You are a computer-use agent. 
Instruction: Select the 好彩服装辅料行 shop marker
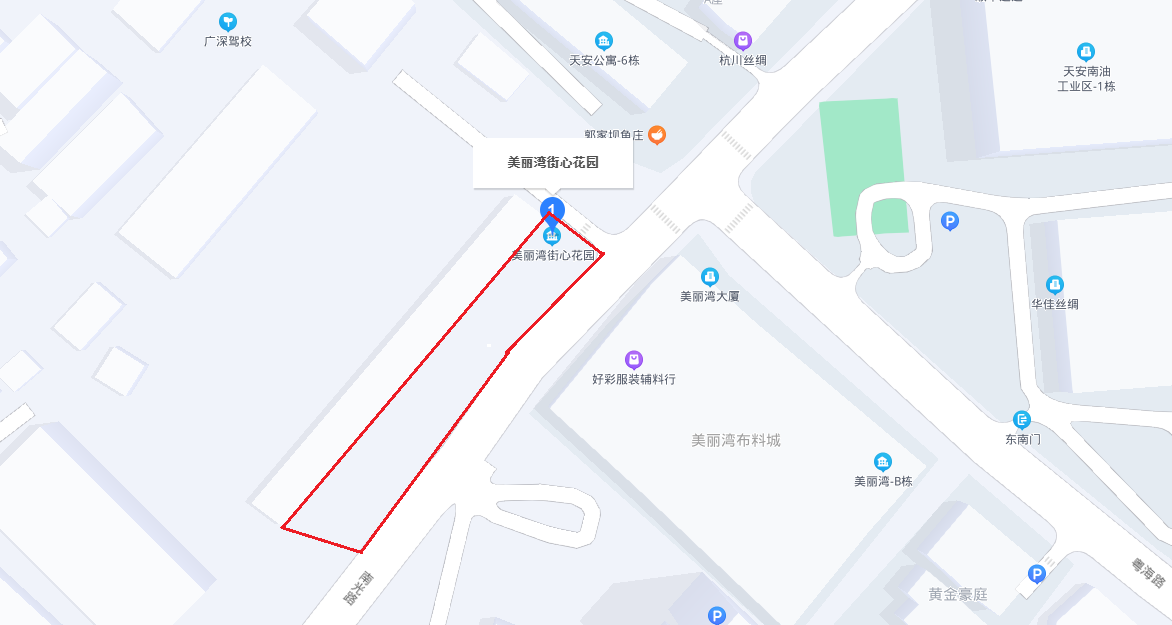click(x=633, y=359)
